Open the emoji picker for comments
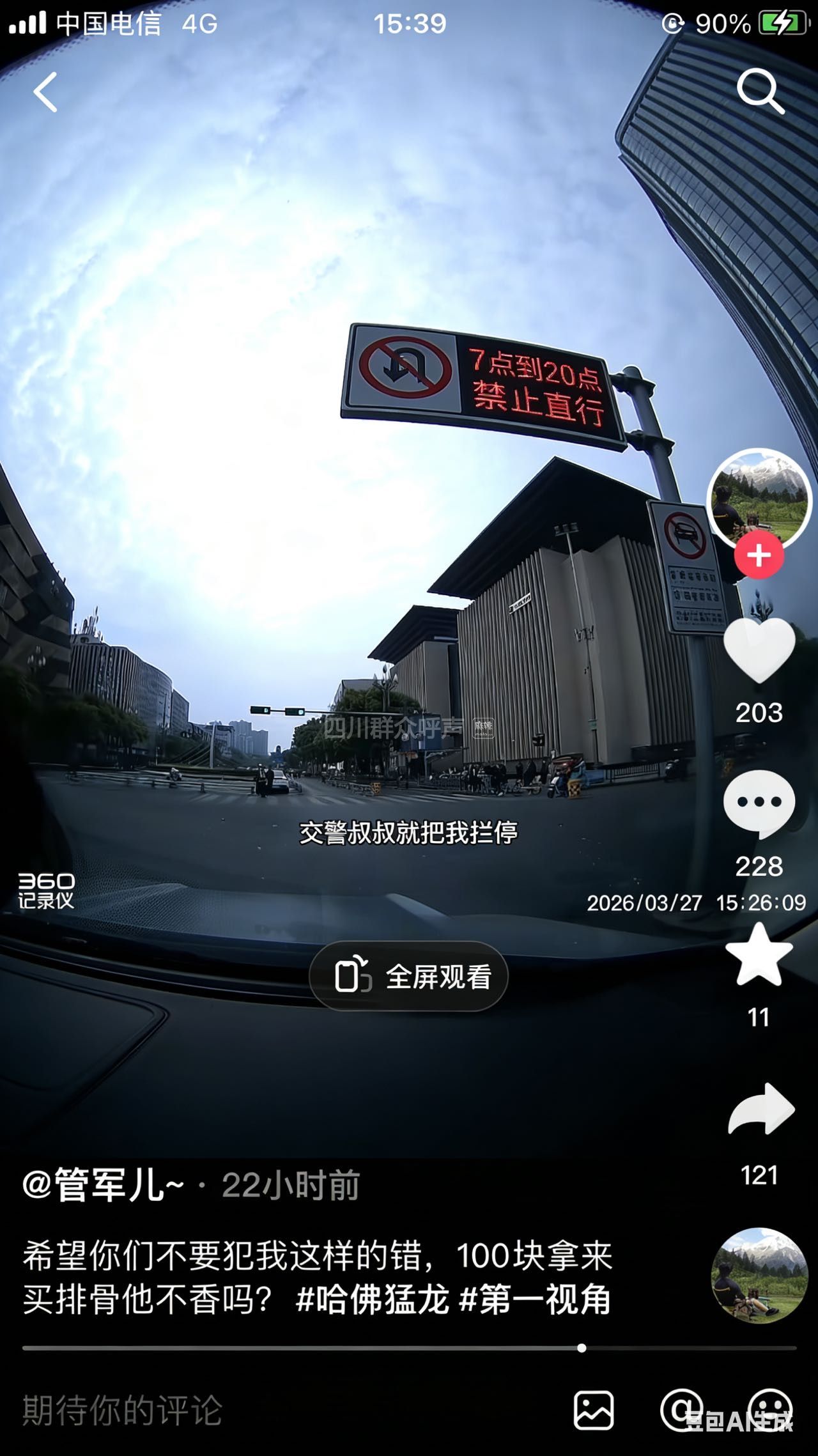Image resolution: width=818 pixels, height=1456 pixels. (770, 1411)
